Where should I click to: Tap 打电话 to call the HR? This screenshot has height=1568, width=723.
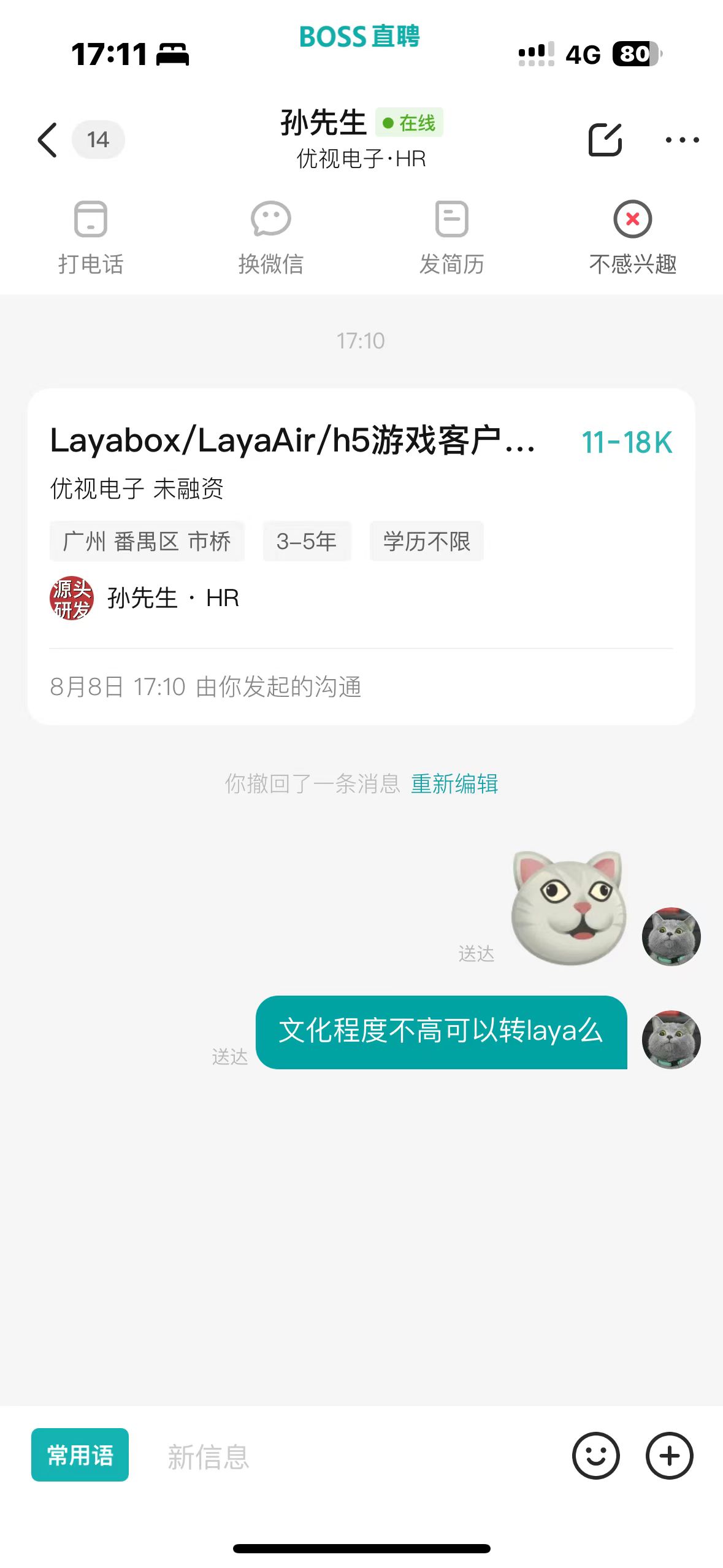pos(91,237)
